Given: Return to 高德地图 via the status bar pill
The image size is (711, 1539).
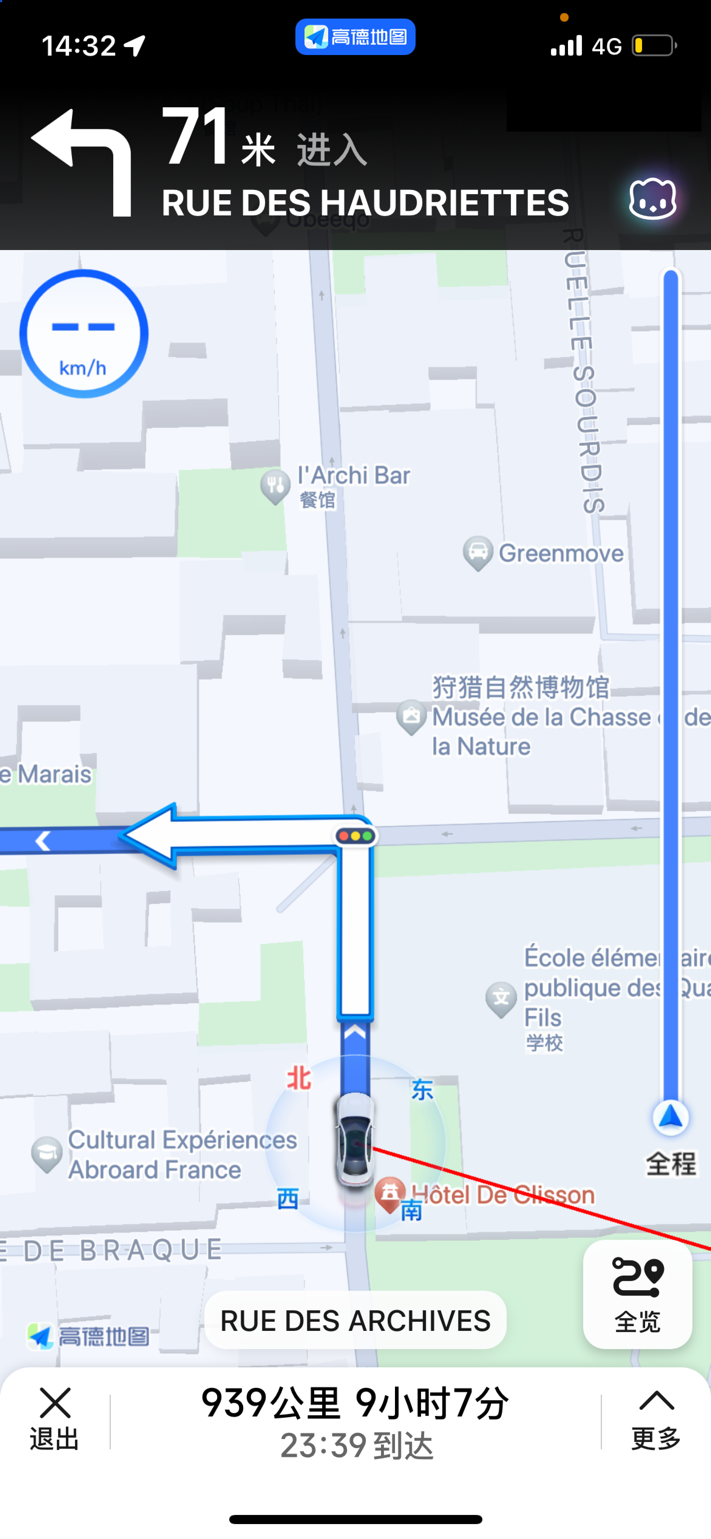Looking at the screenshot, I should [x=355, y=38].
